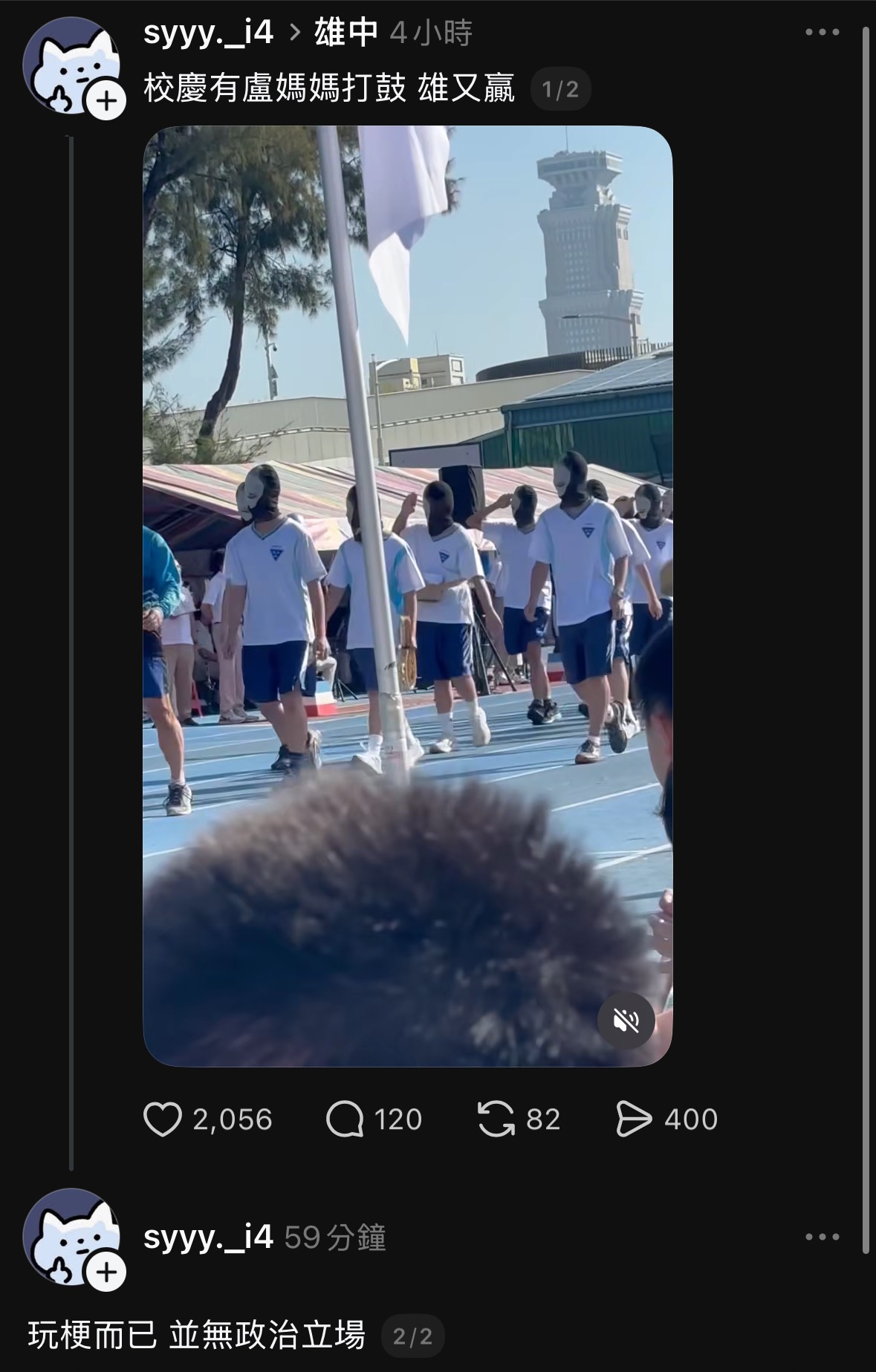Unmute the video with the speaker icon

point(626,1021)
